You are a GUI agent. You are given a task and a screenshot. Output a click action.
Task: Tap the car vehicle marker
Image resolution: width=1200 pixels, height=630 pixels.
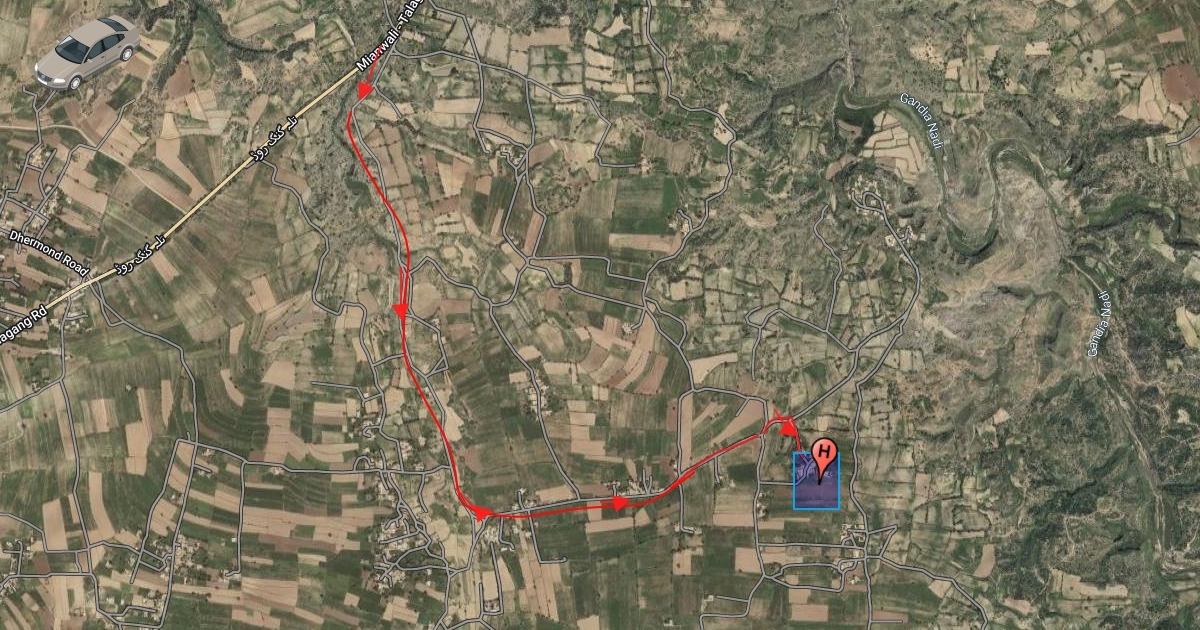[87, 52]
